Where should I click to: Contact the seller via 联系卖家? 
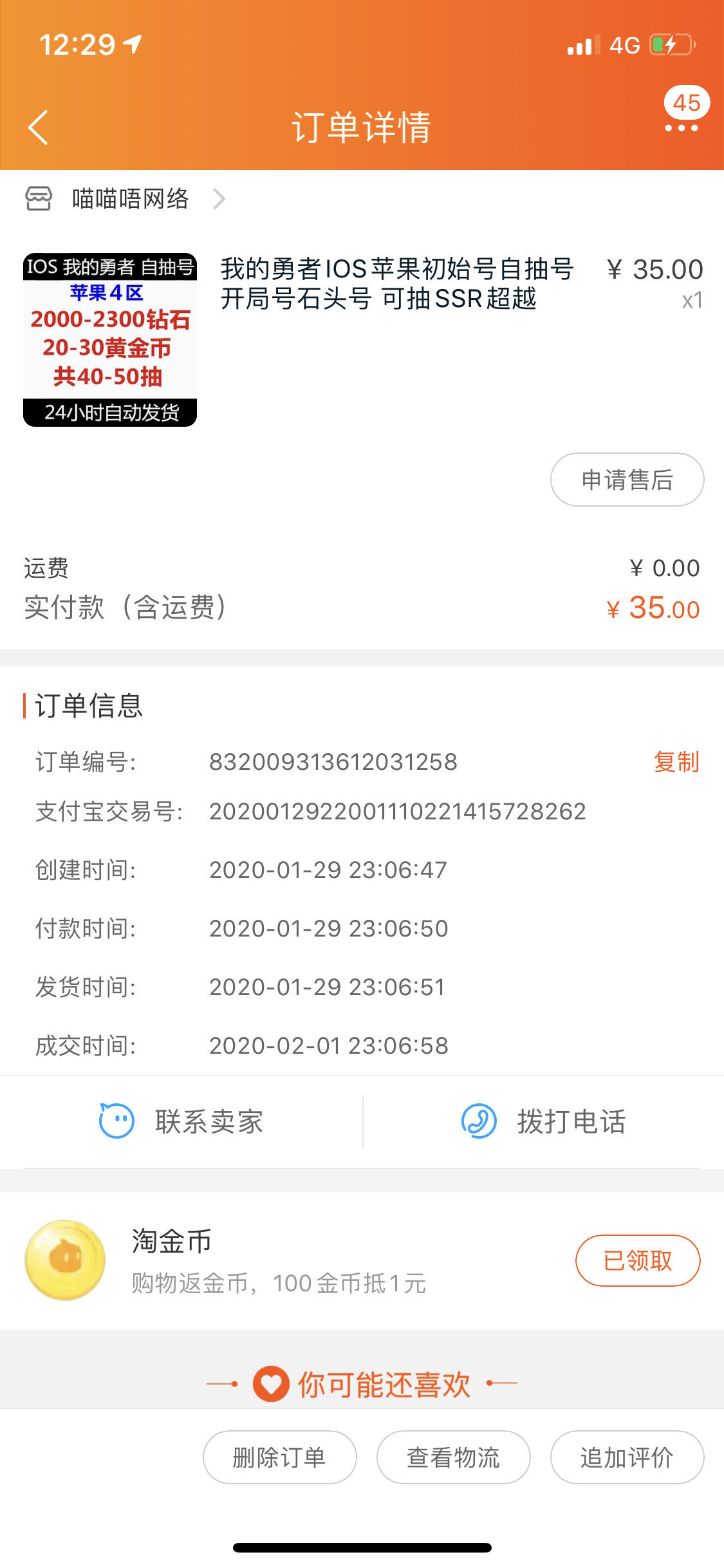point(181,1121)
